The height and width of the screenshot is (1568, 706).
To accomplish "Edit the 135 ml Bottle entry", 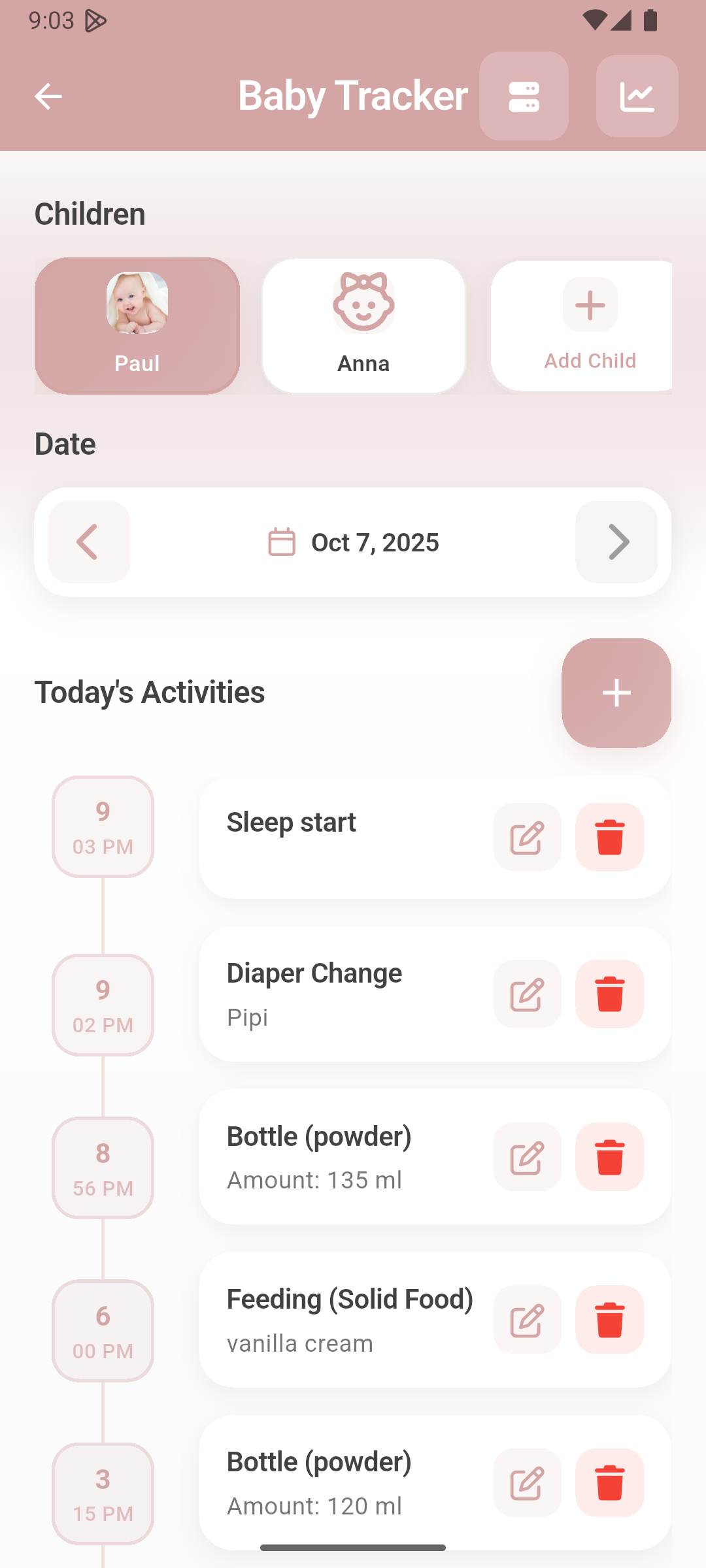I will pyautogui.click(x=527, y=1156).
